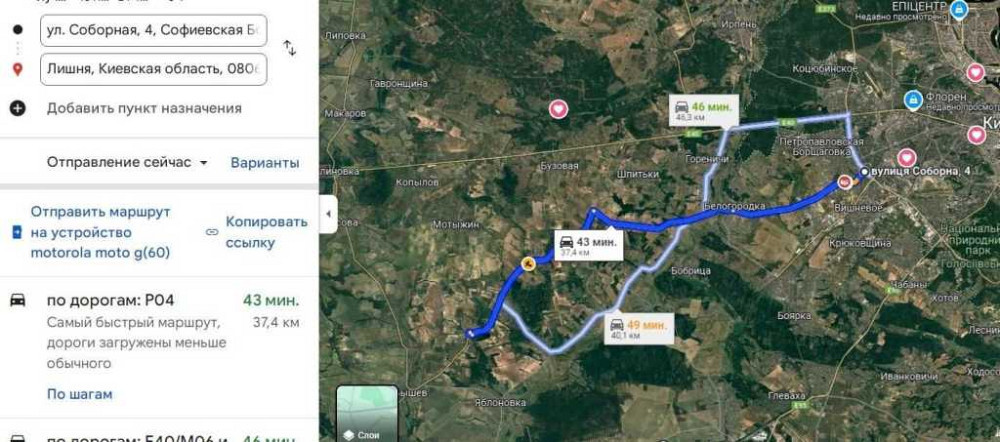Image resolution: width=1000 pixels, height=442 pixels.
Task: Edit the destination field Лишня
Action: [x=153, y=69]
